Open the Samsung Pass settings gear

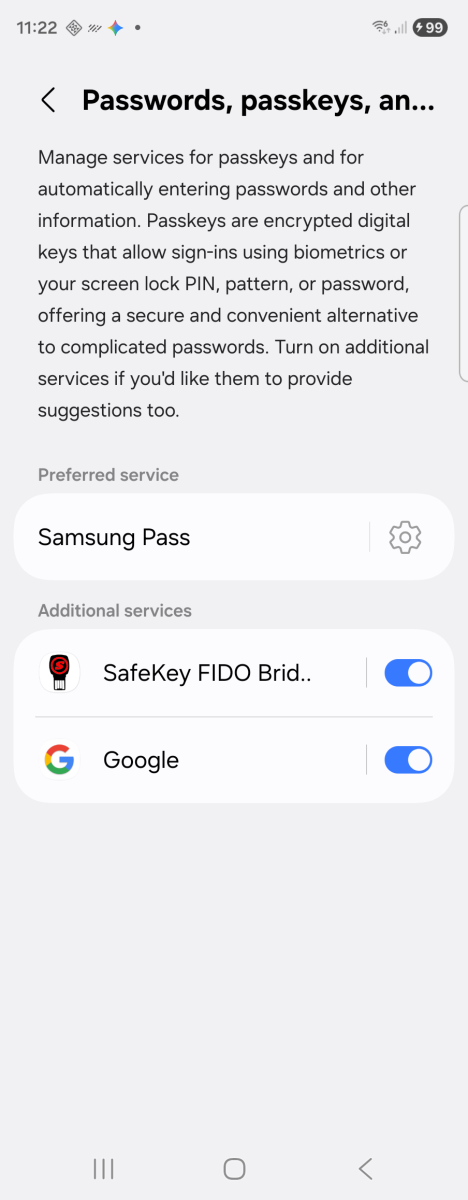tap(405, 537)
